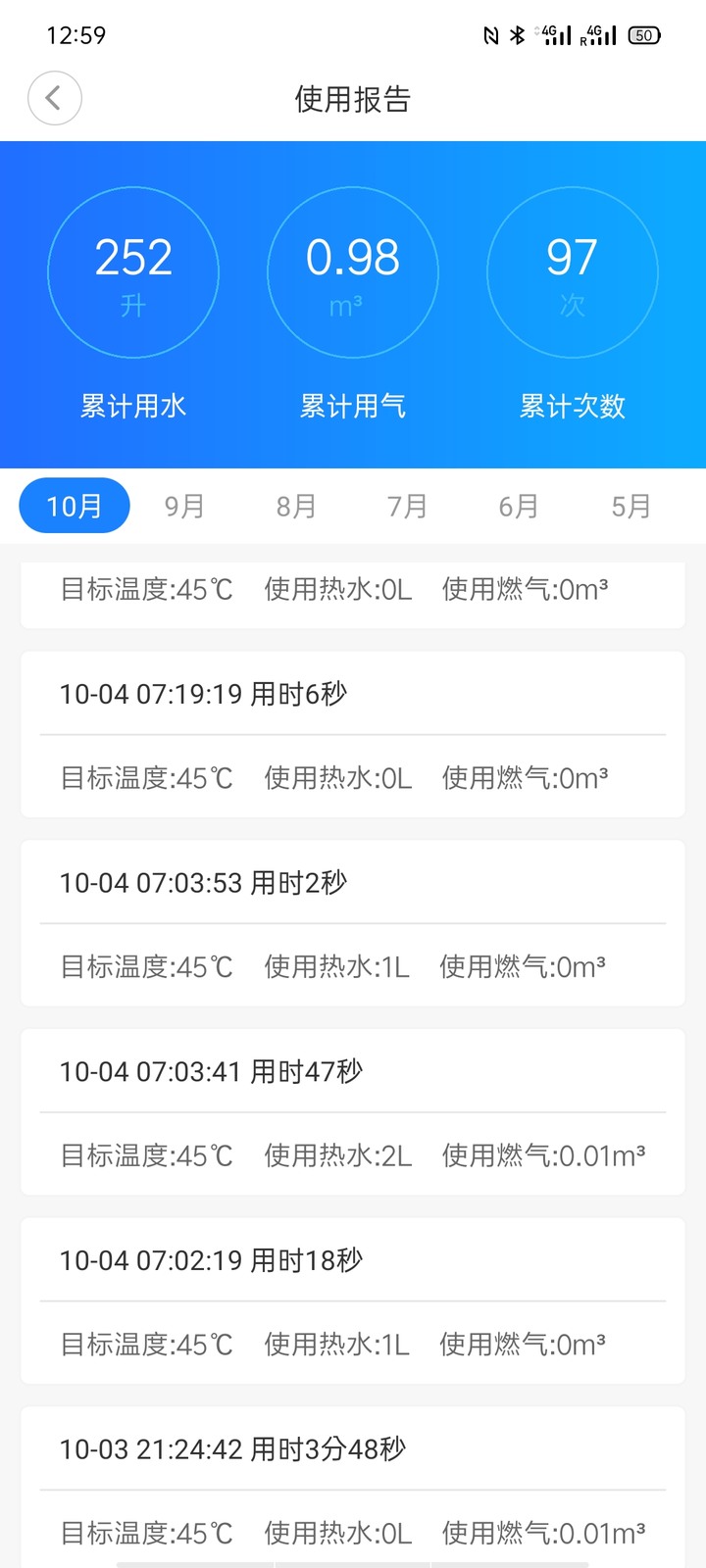Show the 8月 usage records

296,506
